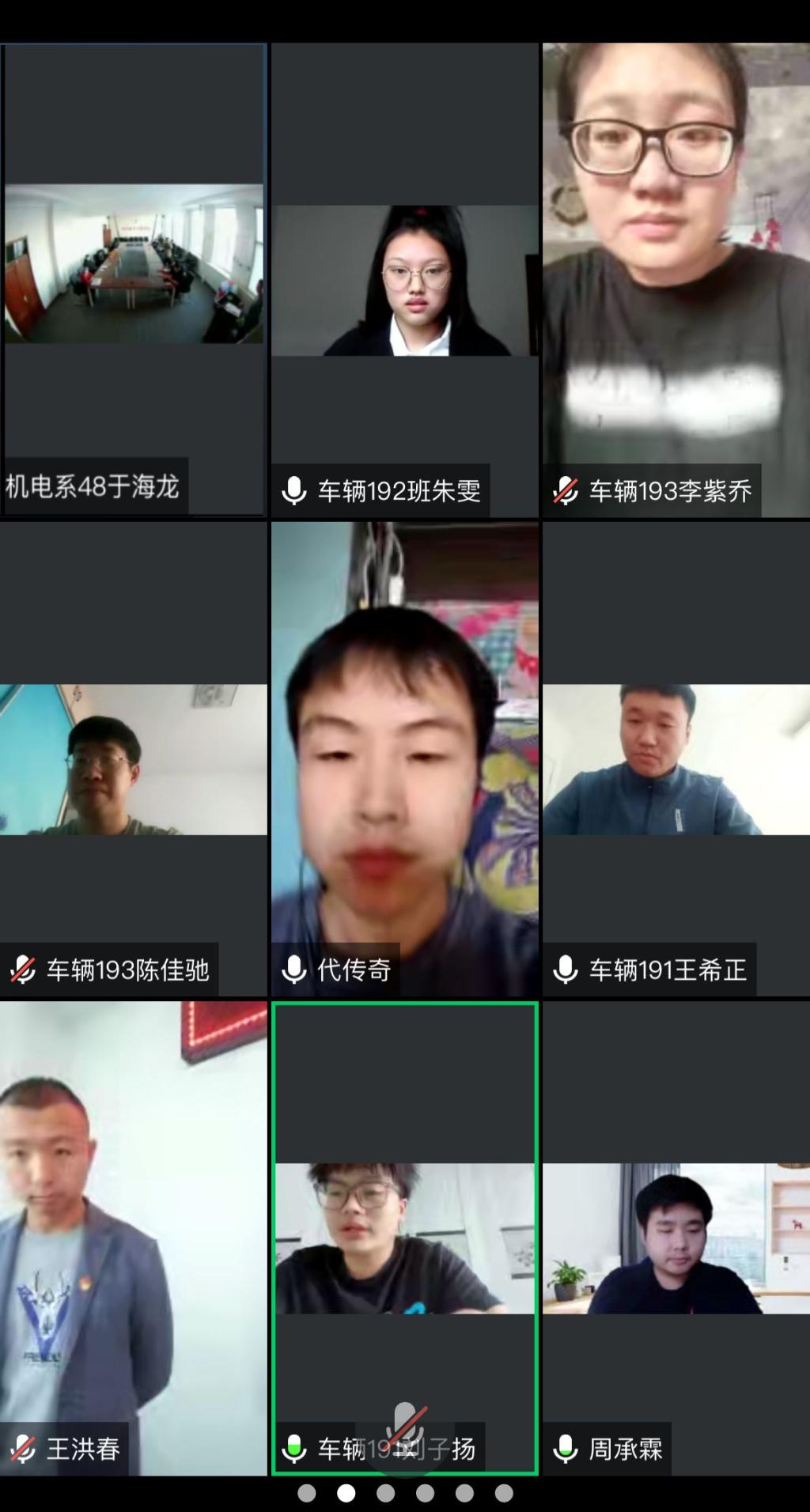Tap the first page indicator dot
Image resolution: width=810 pixels, height=1512 pixels.
(307, 1493)
